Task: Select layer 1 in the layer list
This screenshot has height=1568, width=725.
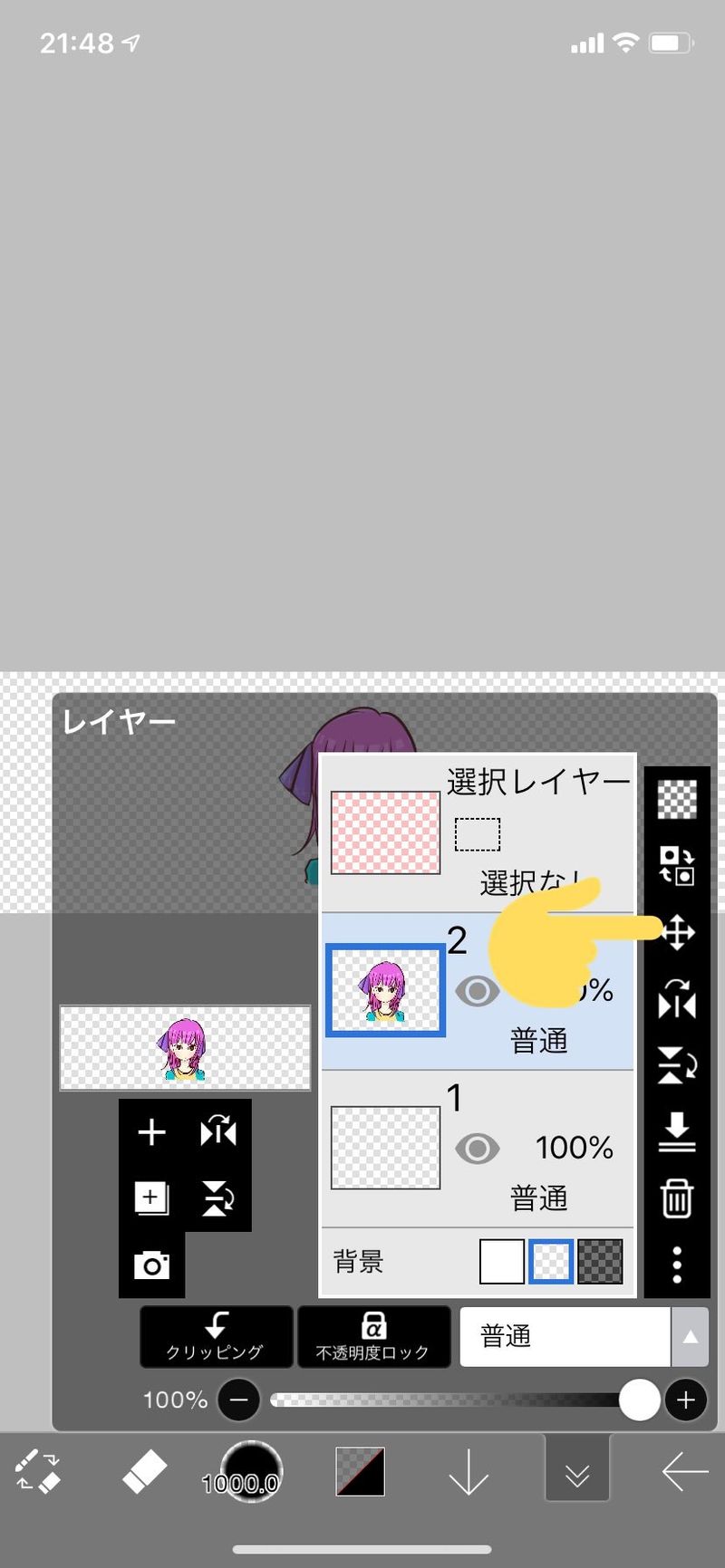Action: tap(386, 1148)
